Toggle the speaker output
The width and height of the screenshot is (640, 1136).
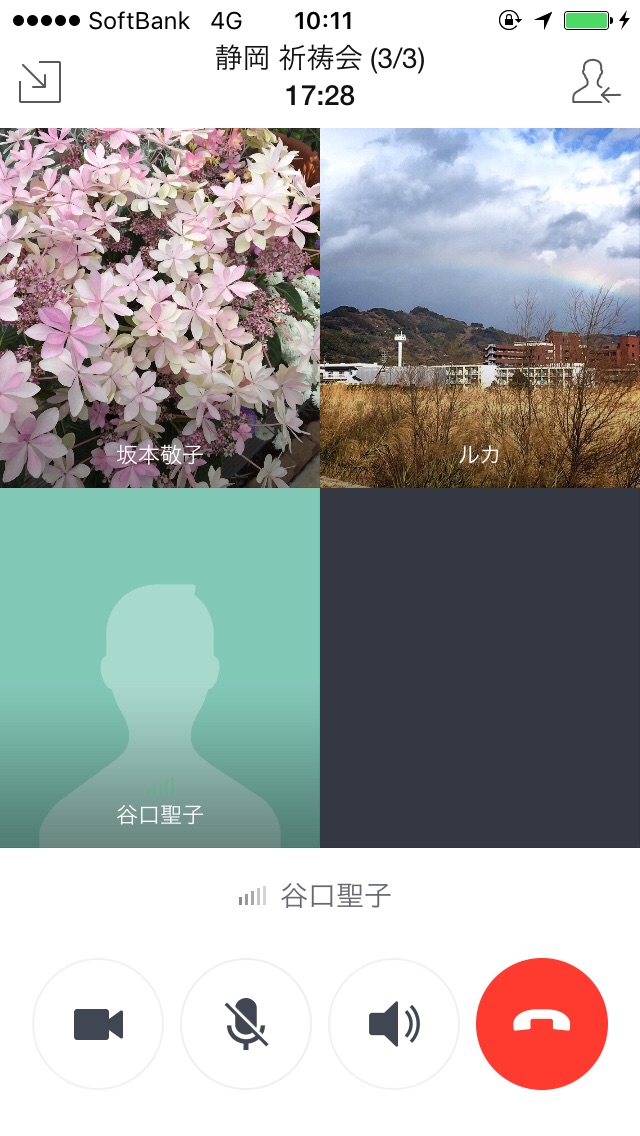click(x=394, y=1024)
